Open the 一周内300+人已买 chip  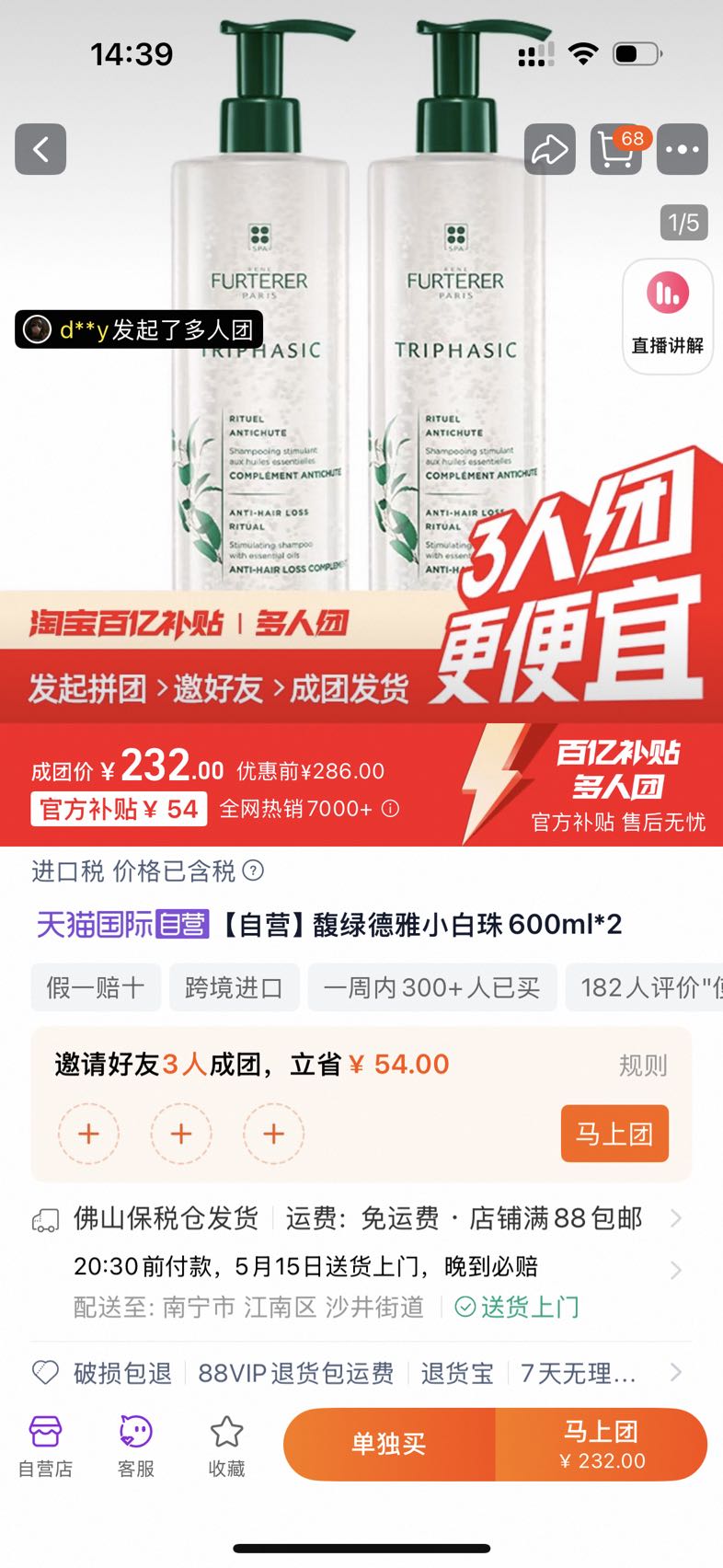coord(431,987)
